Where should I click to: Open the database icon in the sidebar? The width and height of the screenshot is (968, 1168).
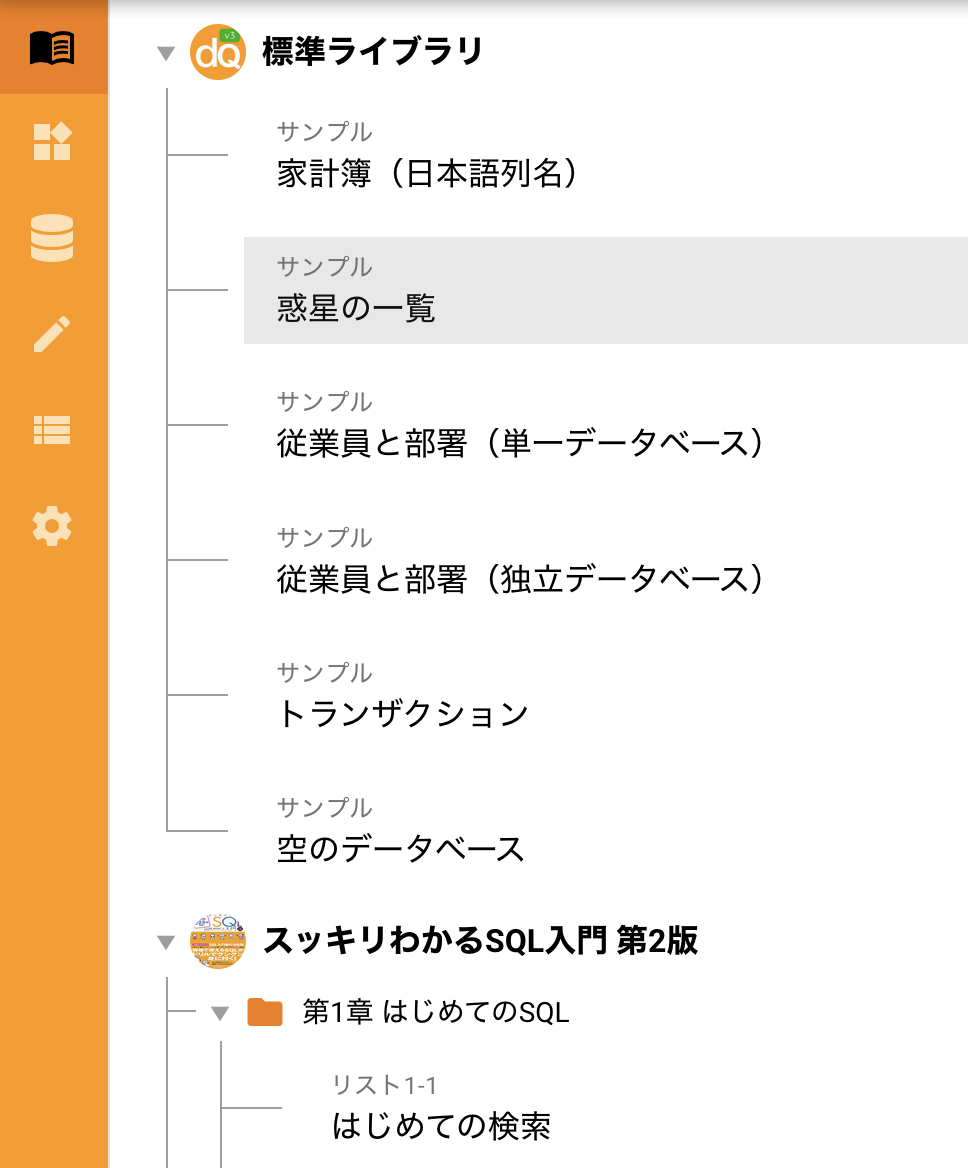click(53, 238)
